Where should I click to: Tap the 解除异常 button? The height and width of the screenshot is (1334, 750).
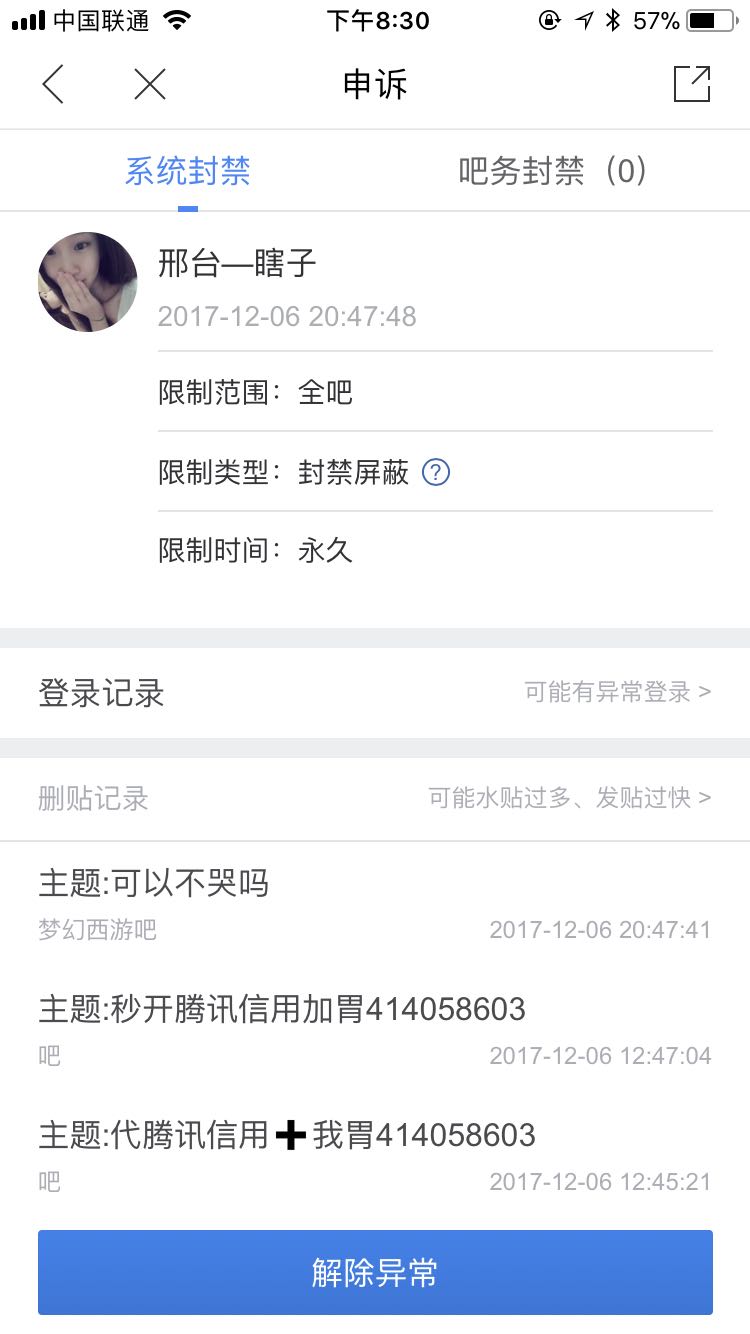(x=375, y=1272)
